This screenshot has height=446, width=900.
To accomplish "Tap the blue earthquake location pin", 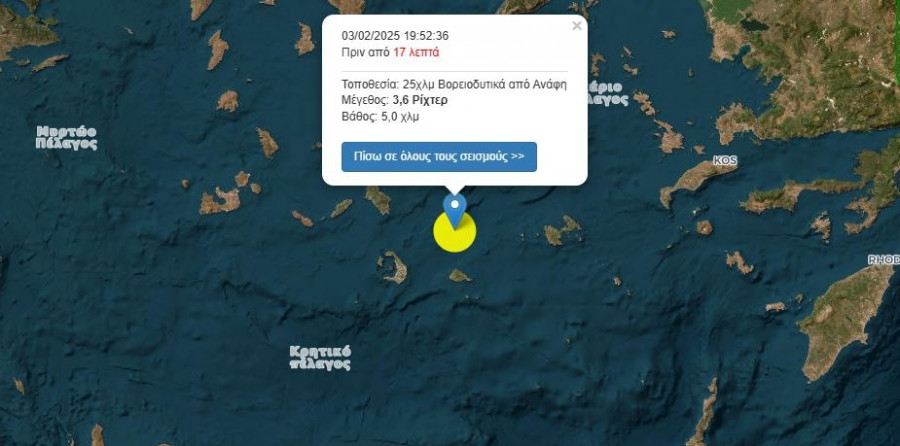I will click(455, 209).
